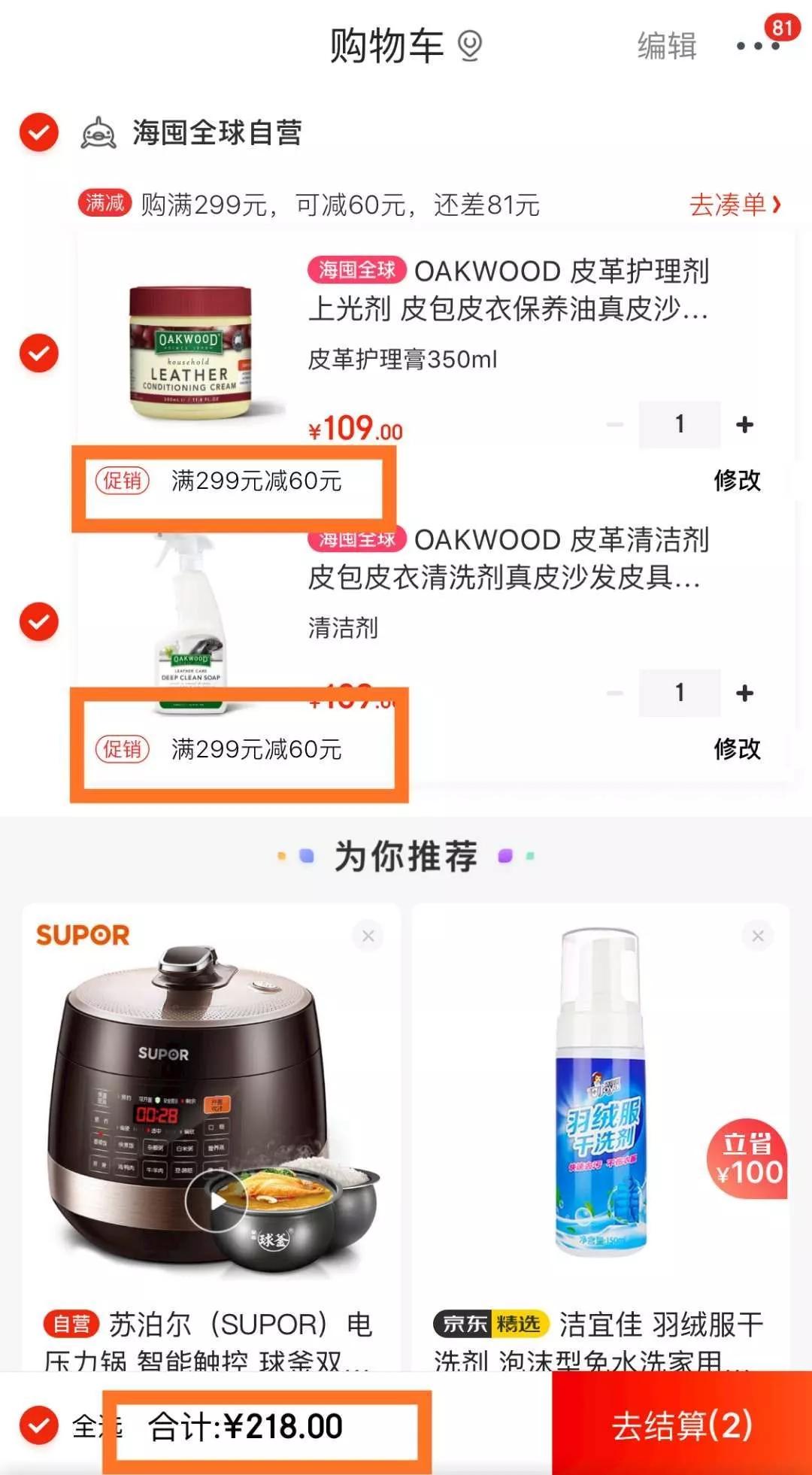Tap 去凑单 to add more items
This screenshot has height=1475, width=812.
tap(735, 205)
